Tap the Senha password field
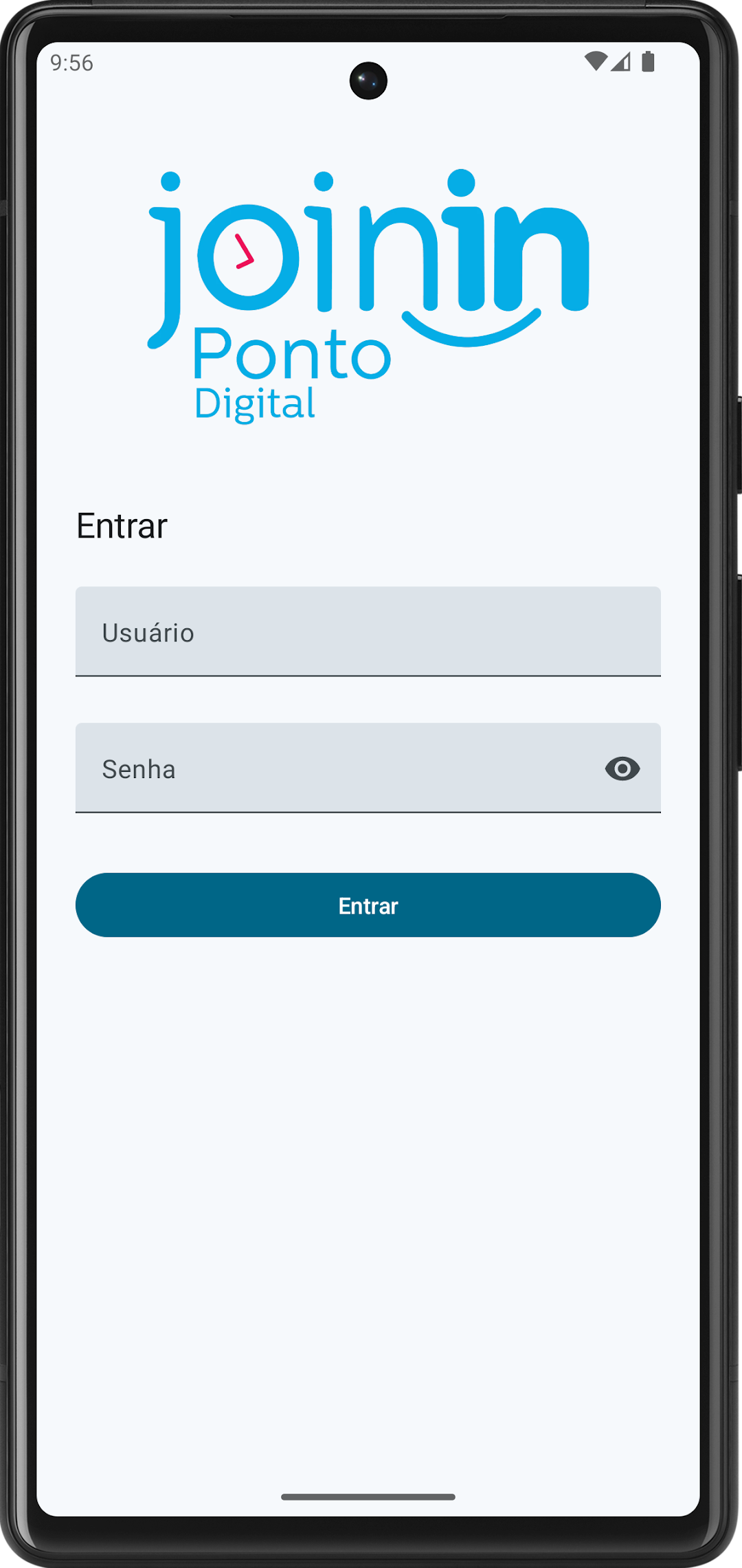The image size is (742, 1568). coord(330,768)
